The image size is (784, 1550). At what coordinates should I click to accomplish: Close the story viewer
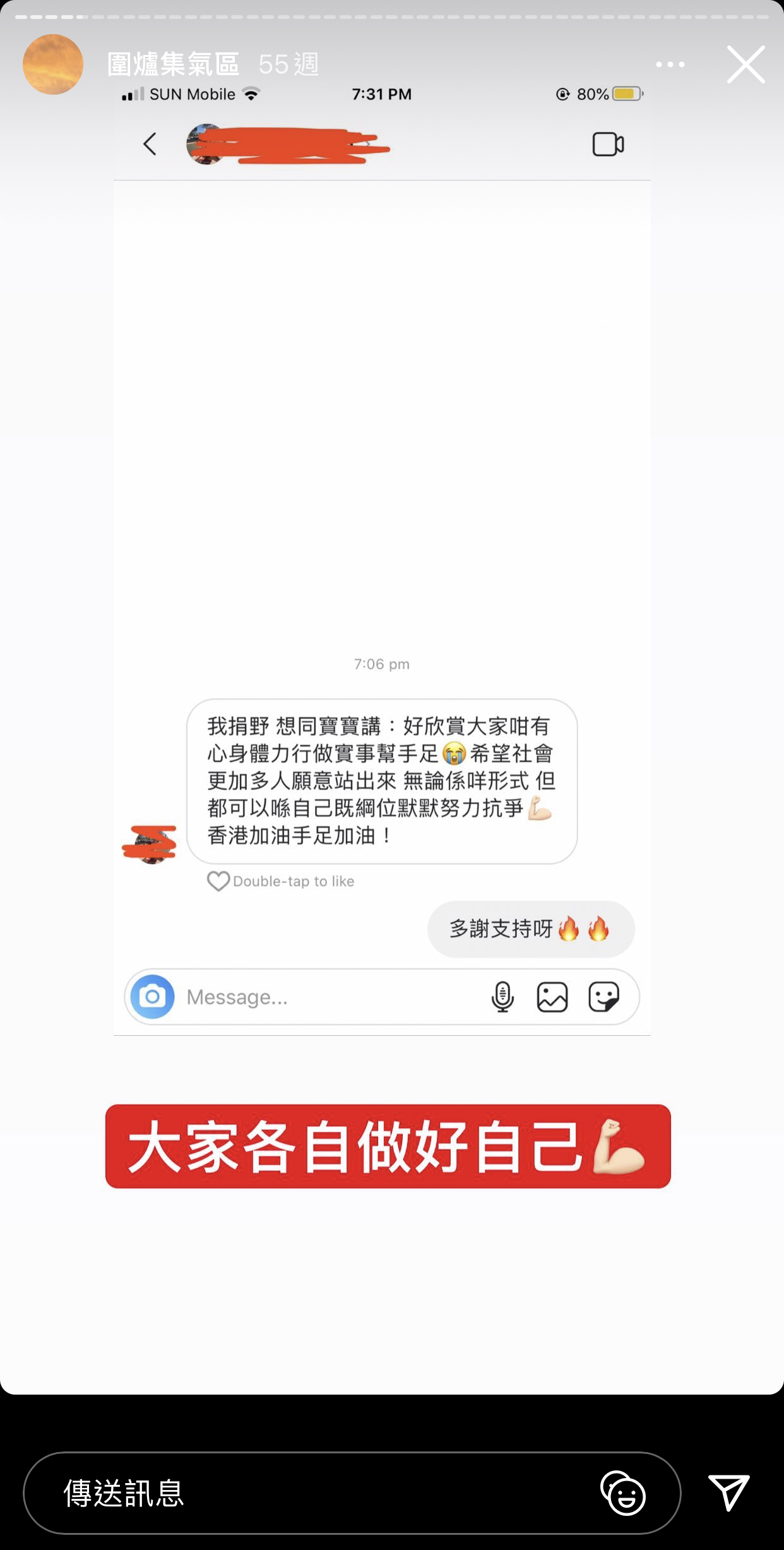[745, 64]
